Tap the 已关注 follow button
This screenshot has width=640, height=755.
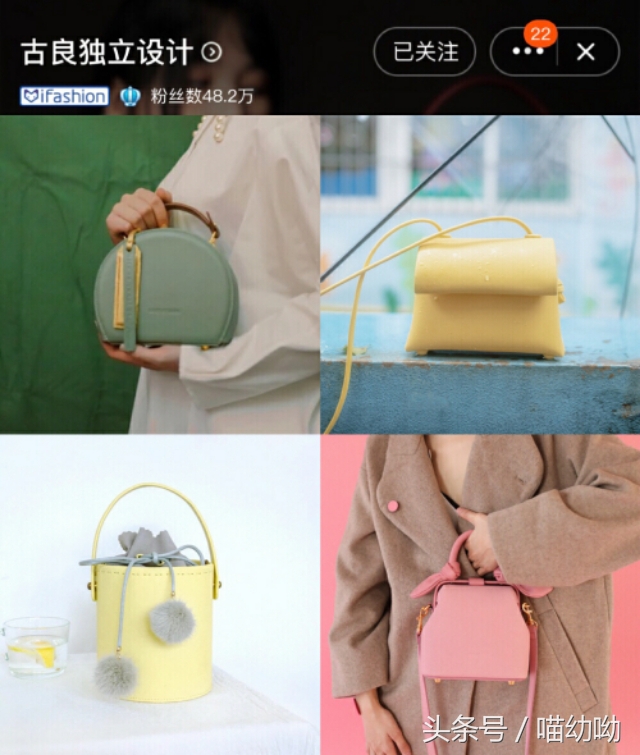coord(425,52)
